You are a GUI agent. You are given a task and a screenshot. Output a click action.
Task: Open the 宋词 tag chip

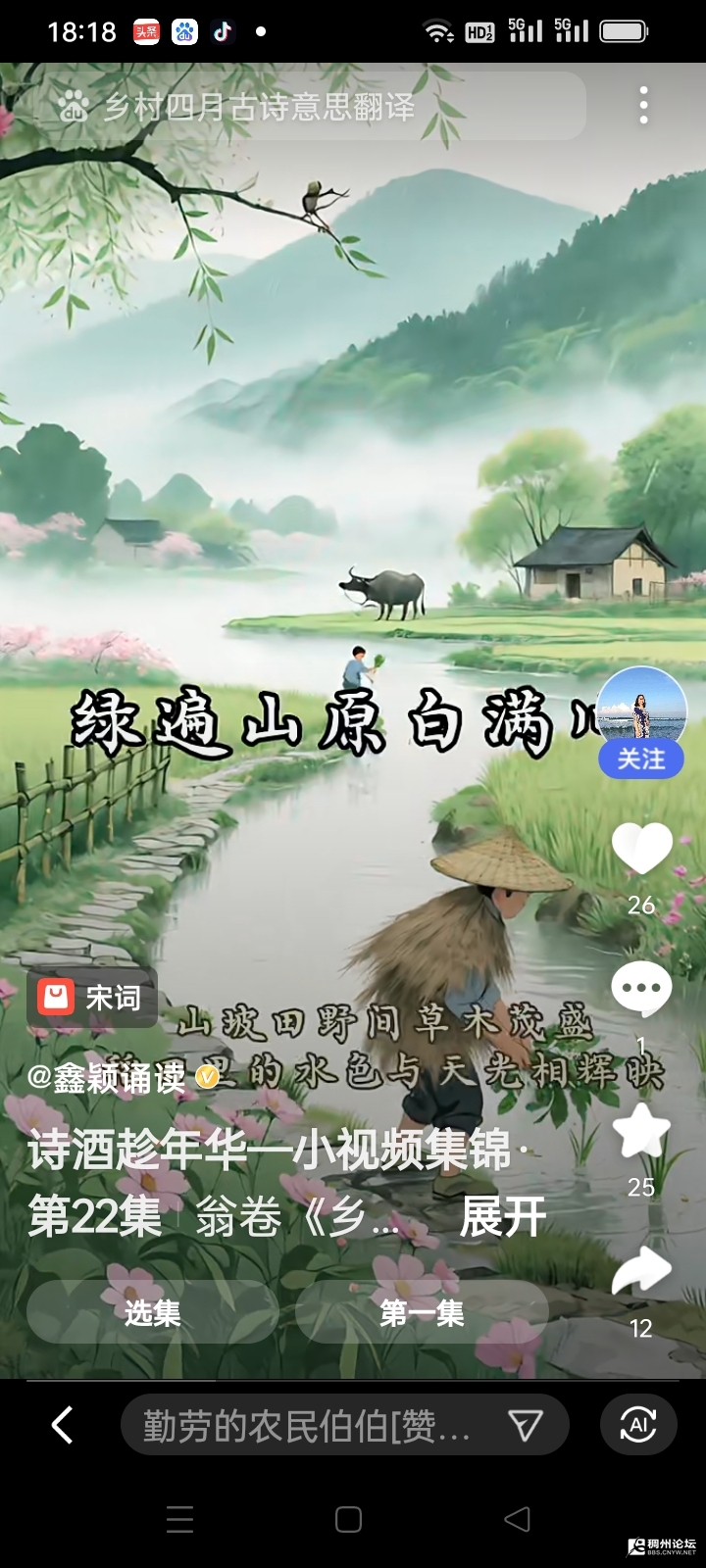point(92,999)
